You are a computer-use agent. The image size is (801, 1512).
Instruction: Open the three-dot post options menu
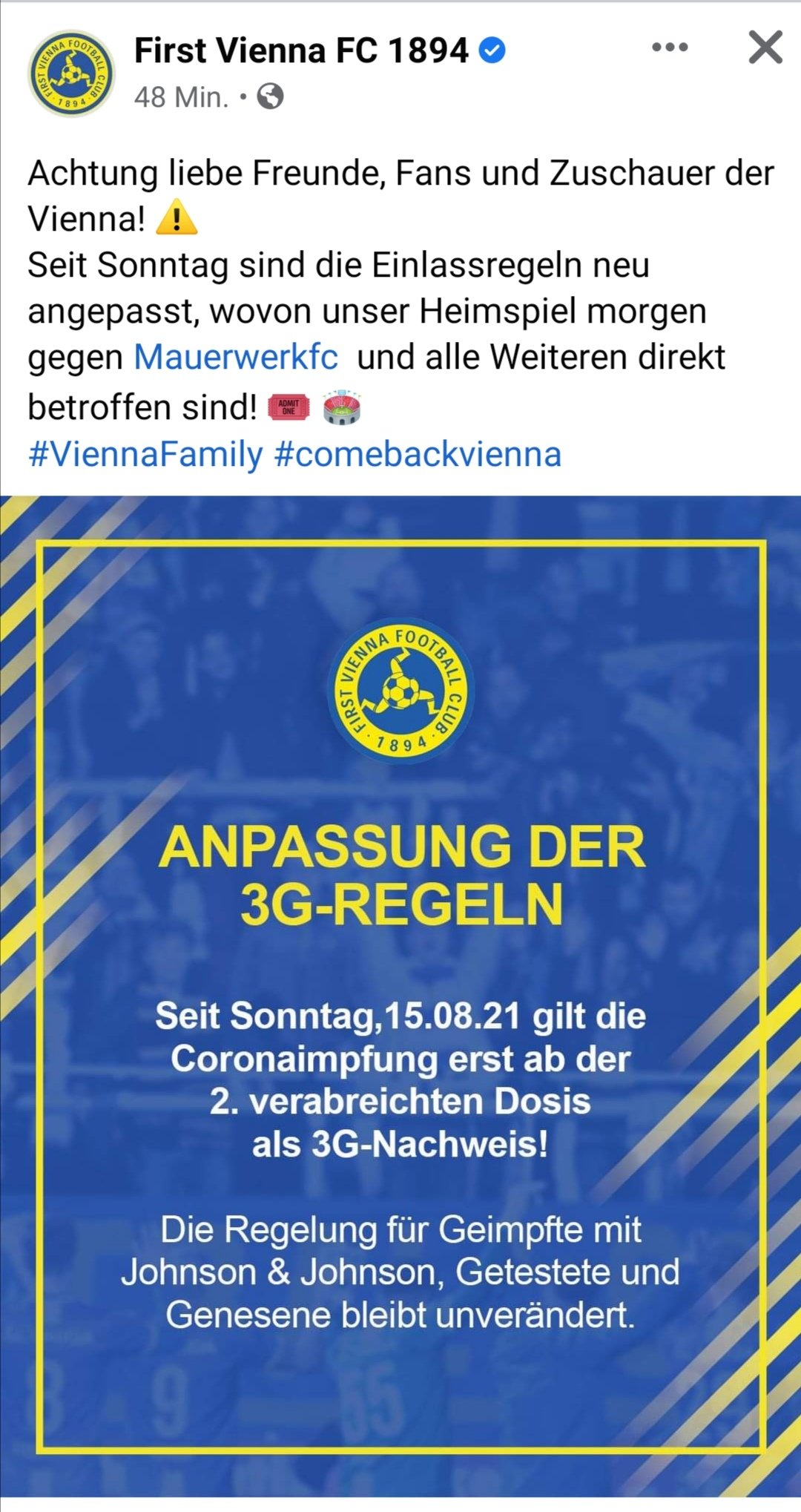point(670,47)
